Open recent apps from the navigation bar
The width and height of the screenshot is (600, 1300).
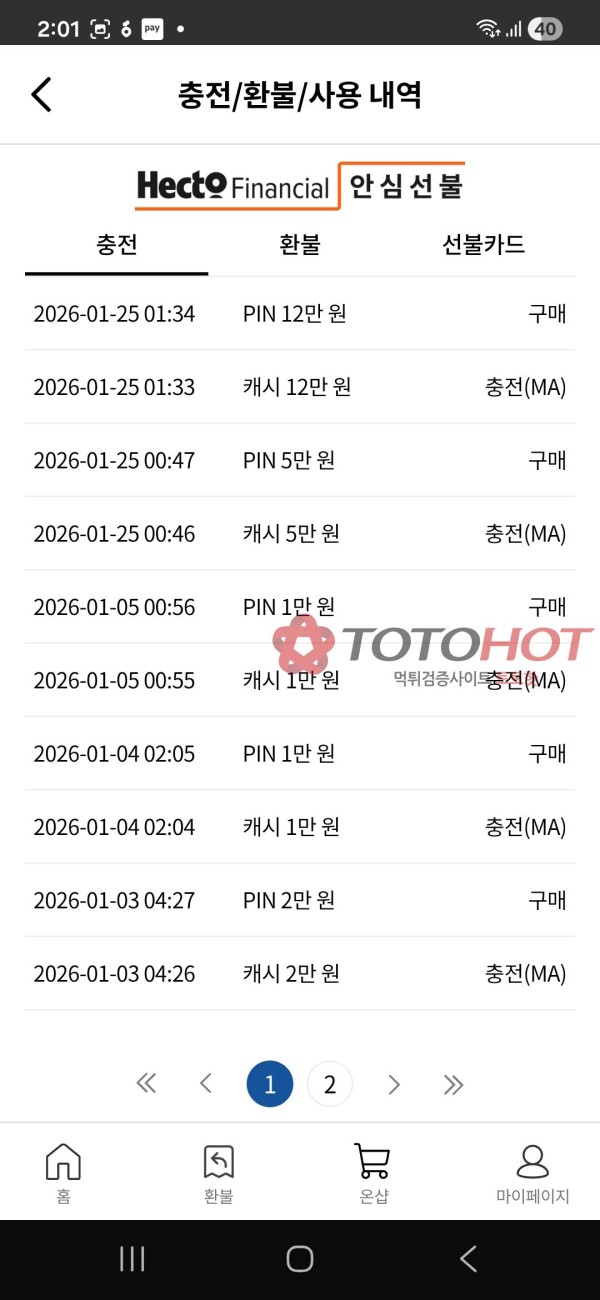(132, 1259)
